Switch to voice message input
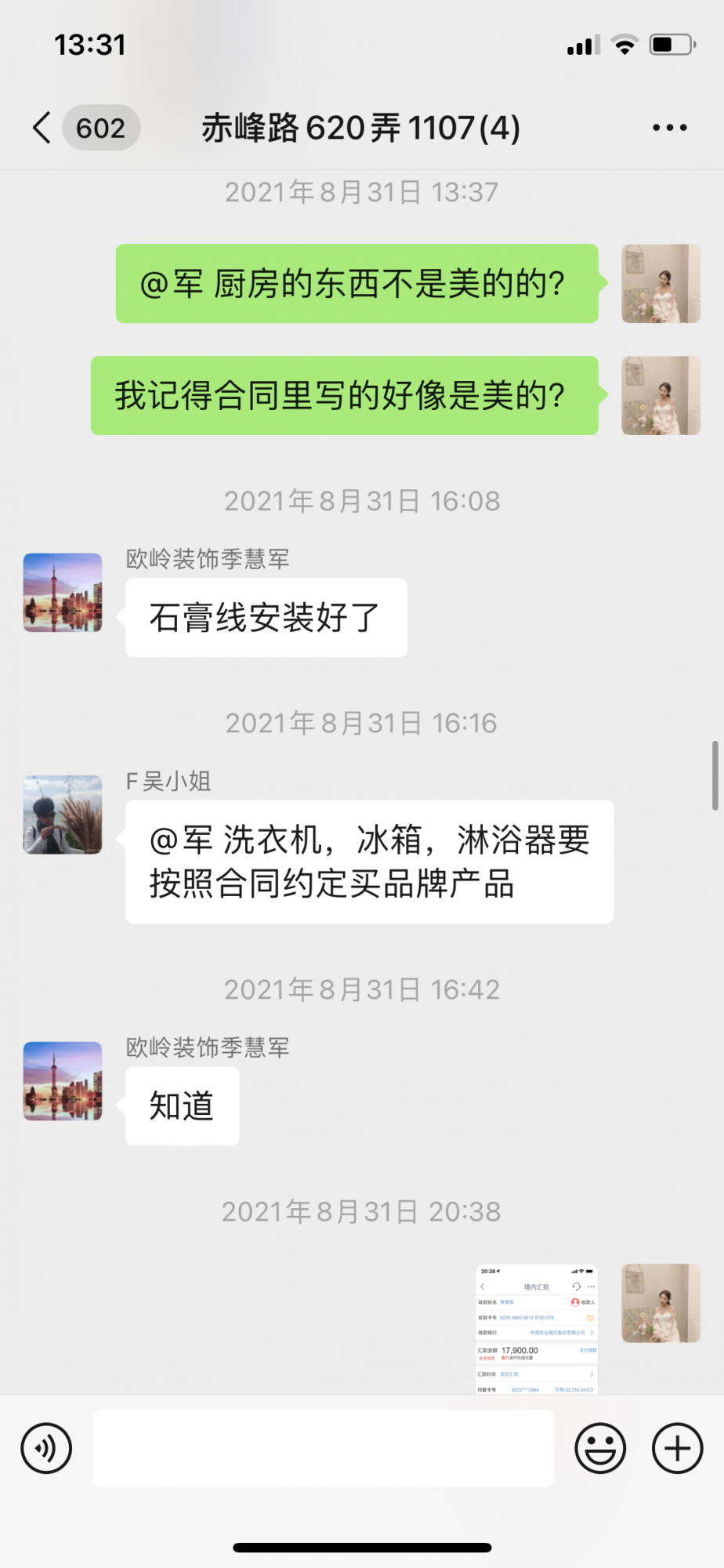This screenshot has width=724, height=1568. (x=47, y=1448)
